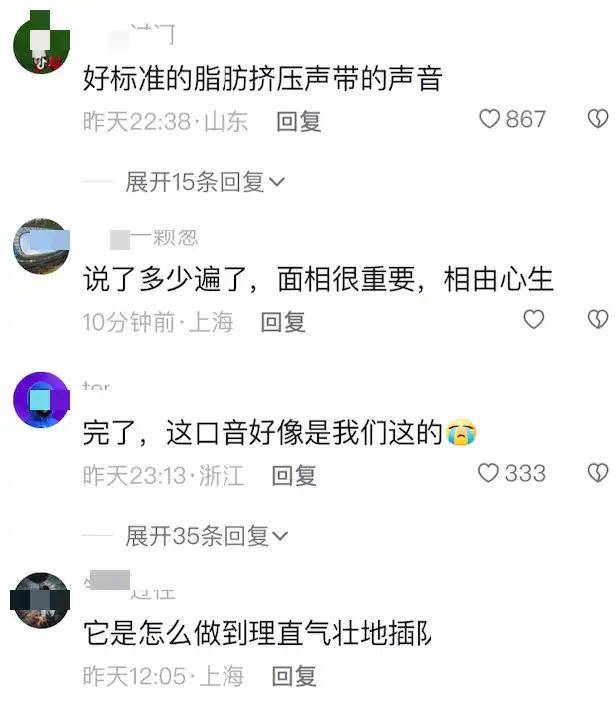The height and width of the screenshot is (718, 616).
Task: Dislike the 脂肪挤压声带 comment
Action: 597,120
